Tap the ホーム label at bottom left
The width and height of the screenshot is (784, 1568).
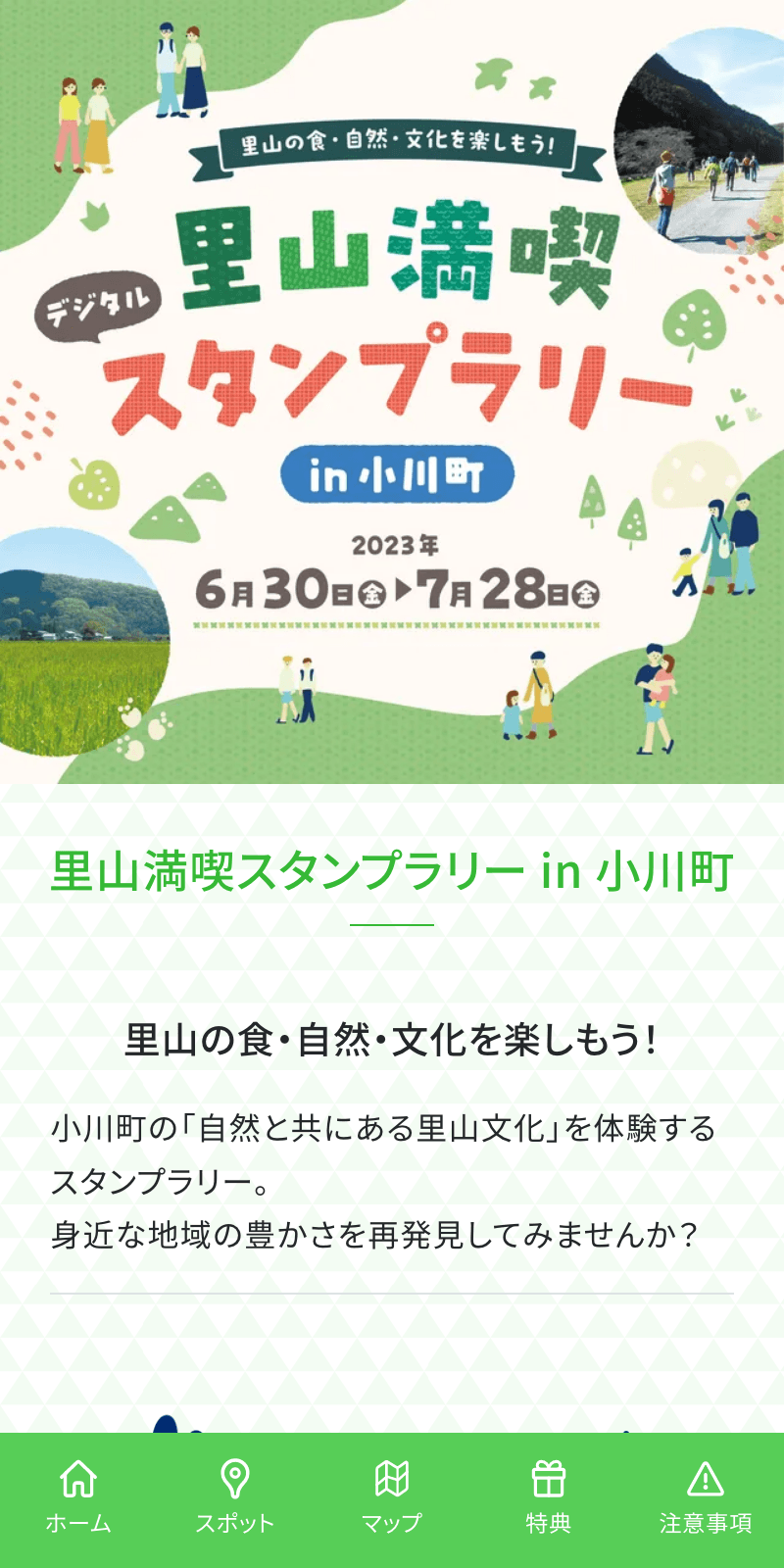point(78,1524)
